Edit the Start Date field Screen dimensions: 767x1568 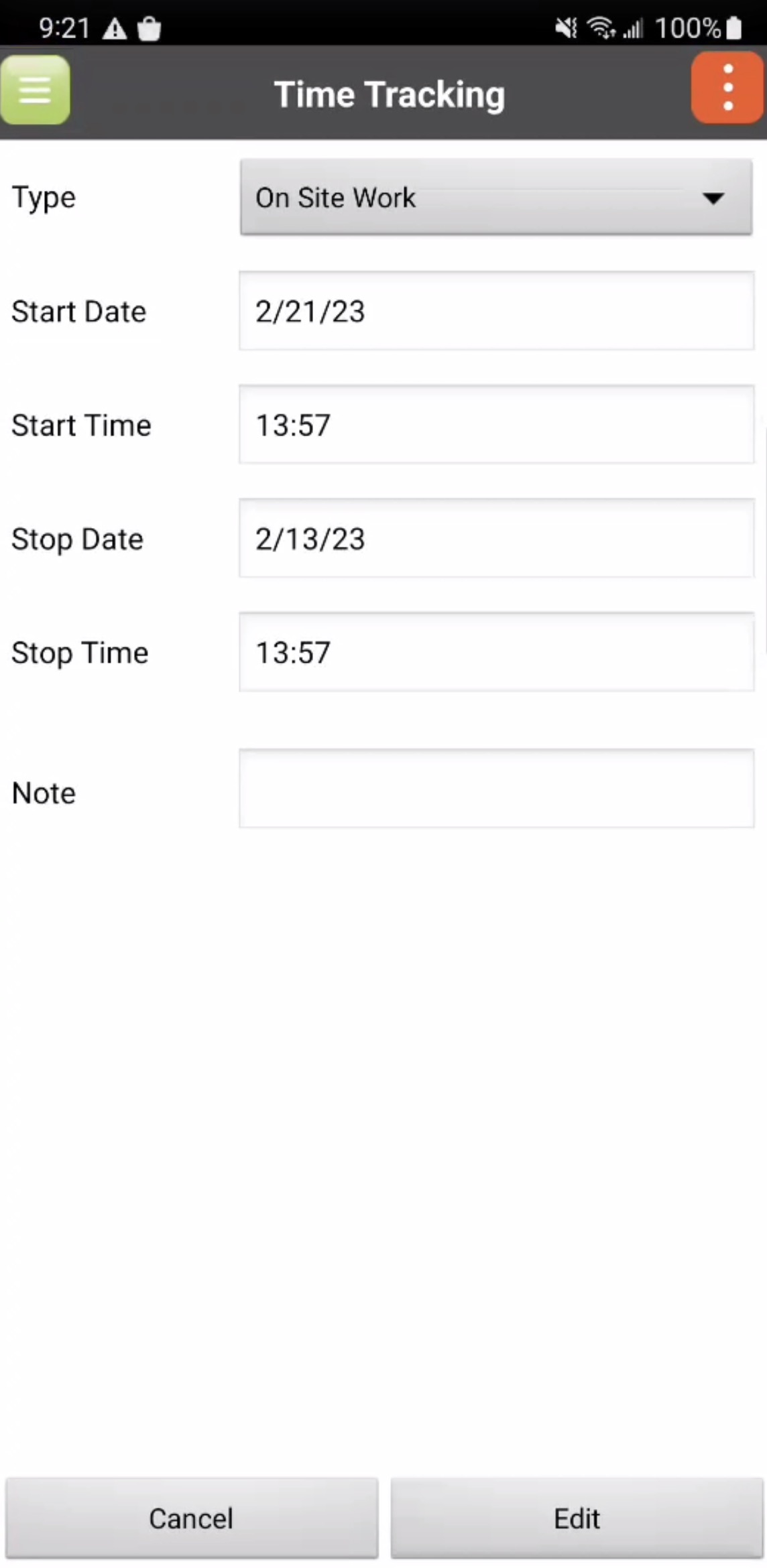(496, 311)
